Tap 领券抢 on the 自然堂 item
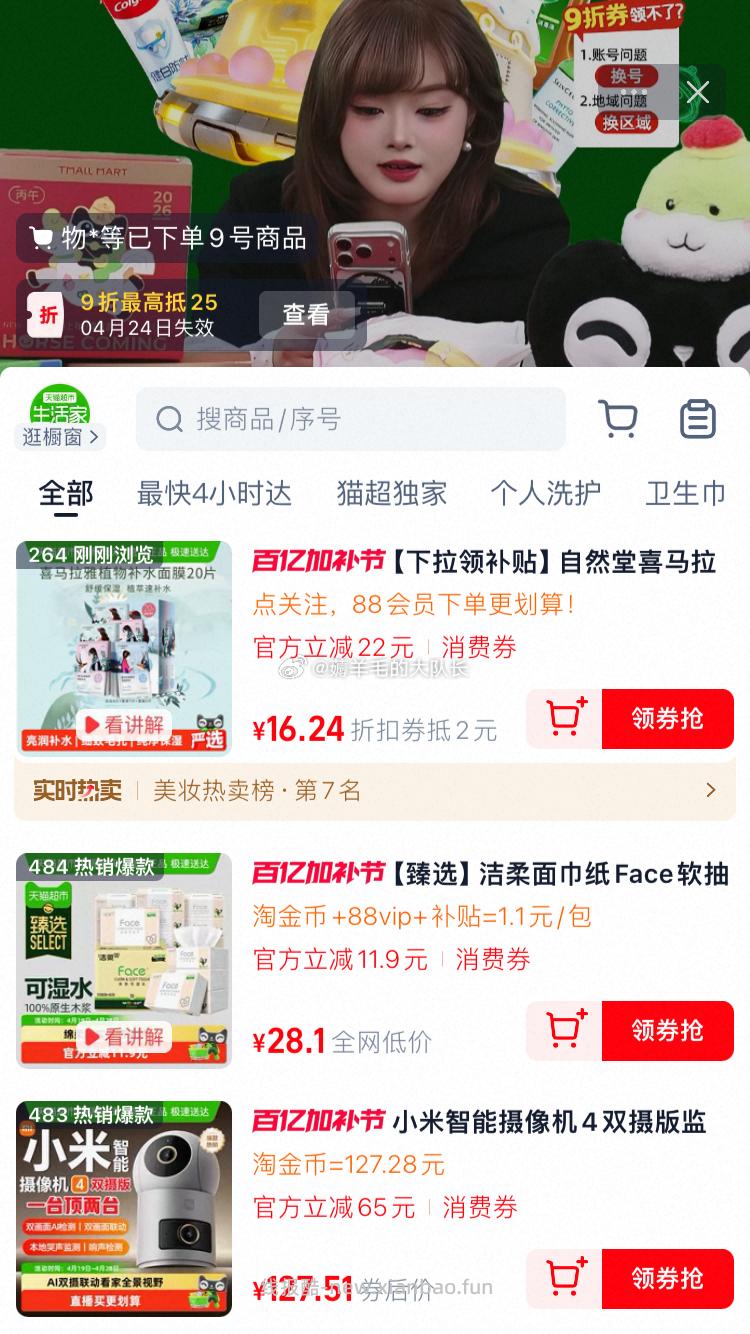Screen dimensions: 750x1334 point(667,719)
